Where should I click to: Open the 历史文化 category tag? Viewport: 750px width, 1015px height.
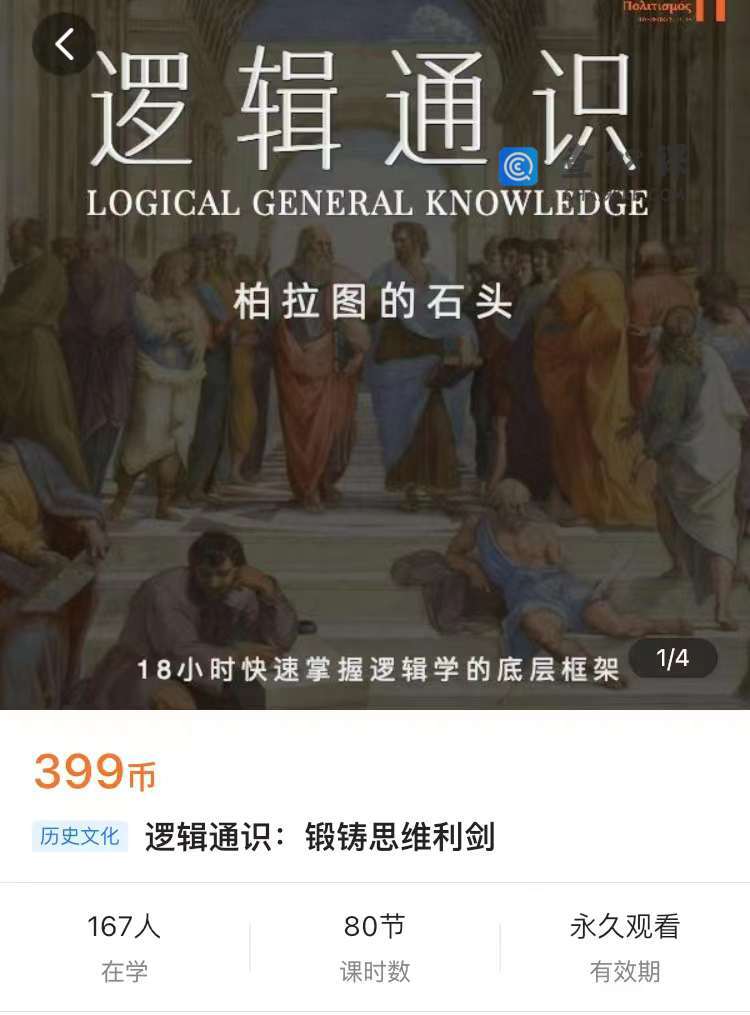80,836
